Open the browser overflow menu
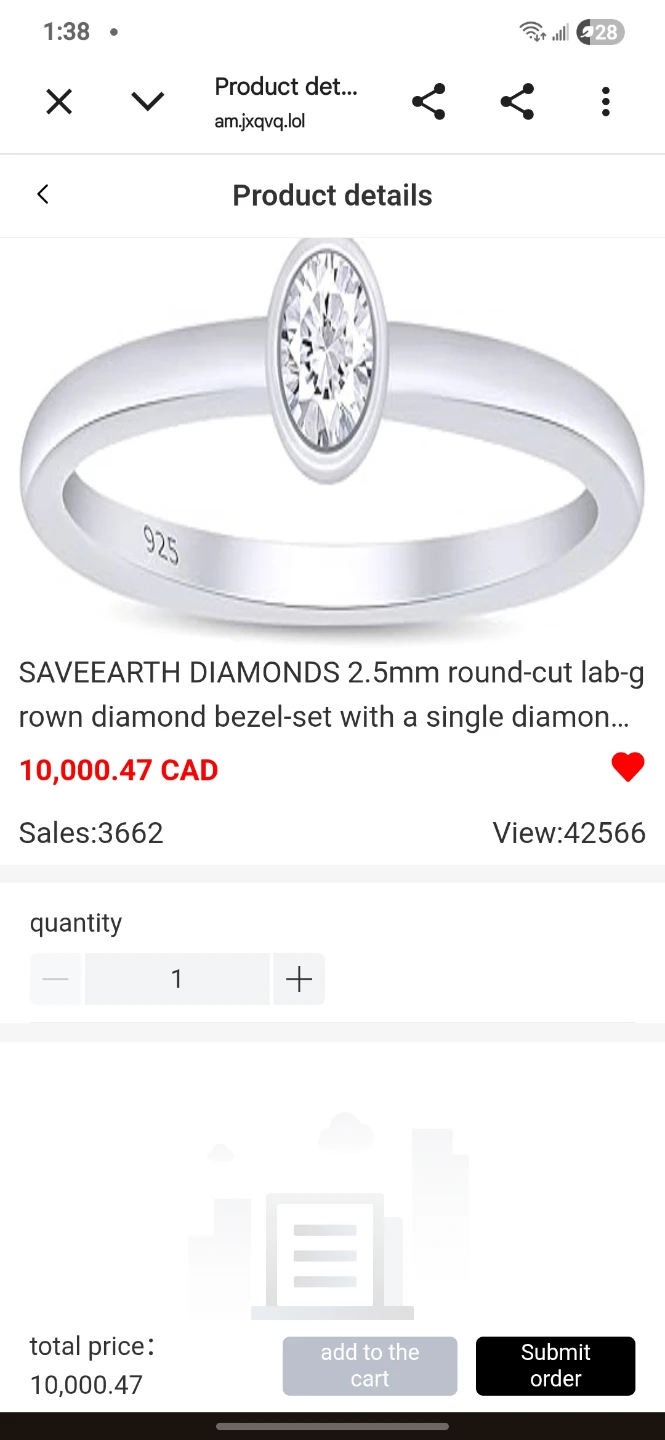 (x=605, y=101)
